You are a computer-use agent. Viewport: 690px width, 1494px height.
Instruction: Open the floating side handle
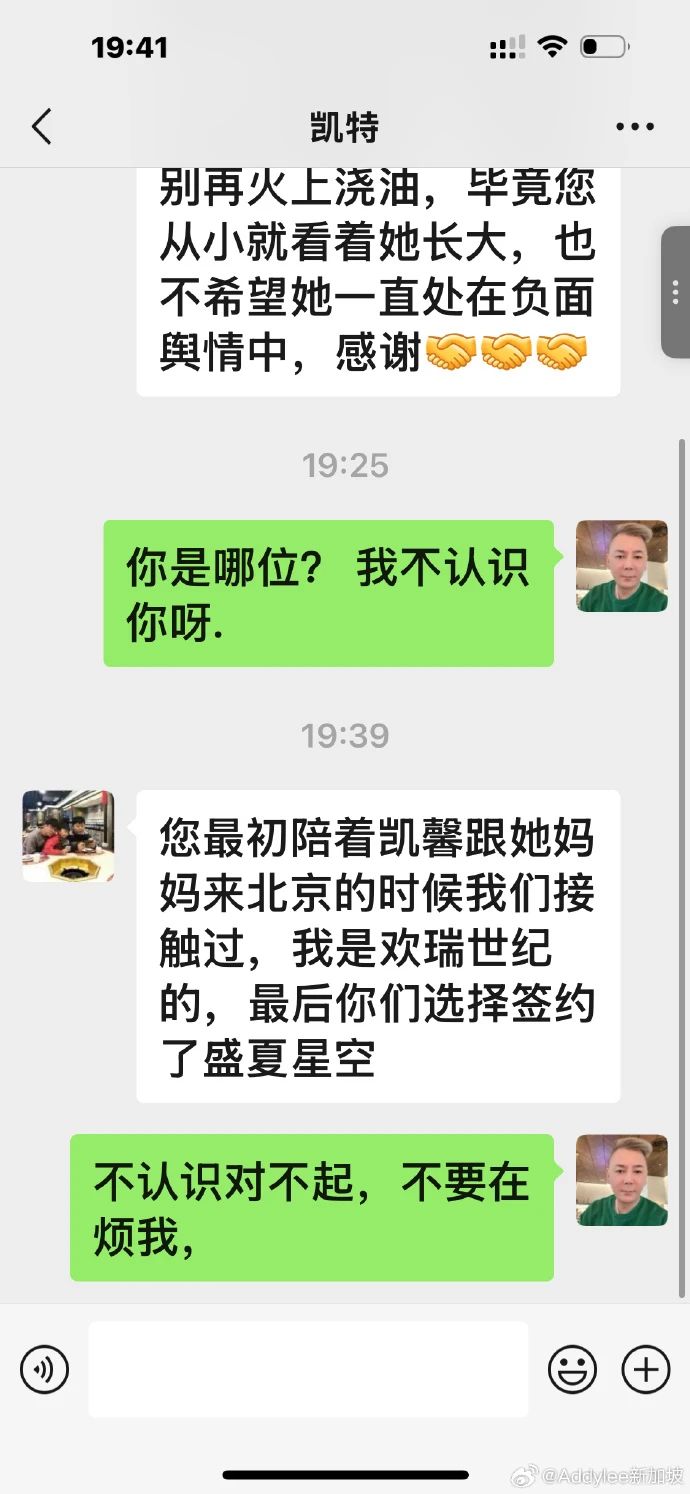[x=676, y=292]
